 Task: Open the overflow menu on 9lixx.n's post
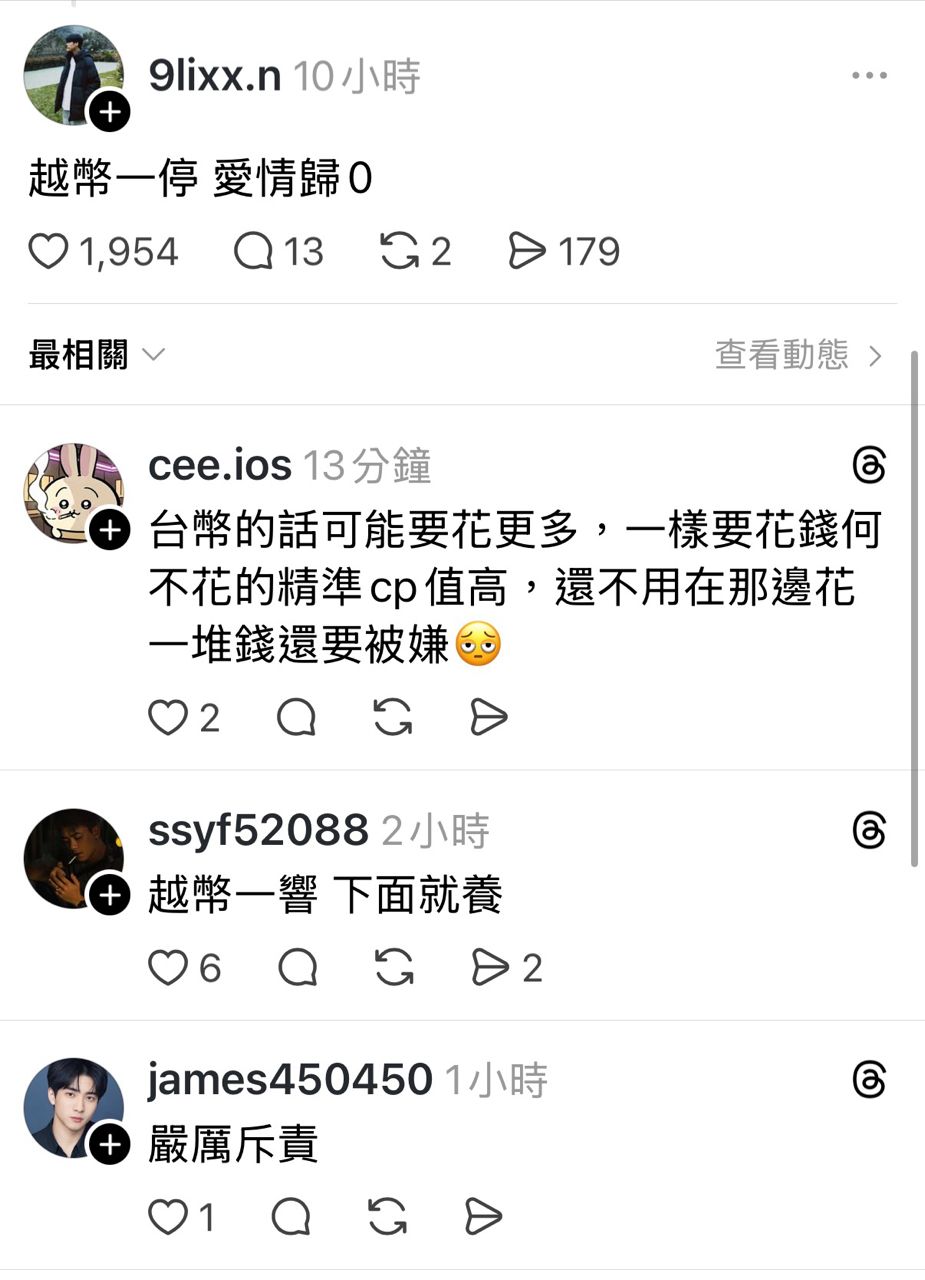[869, 76]
